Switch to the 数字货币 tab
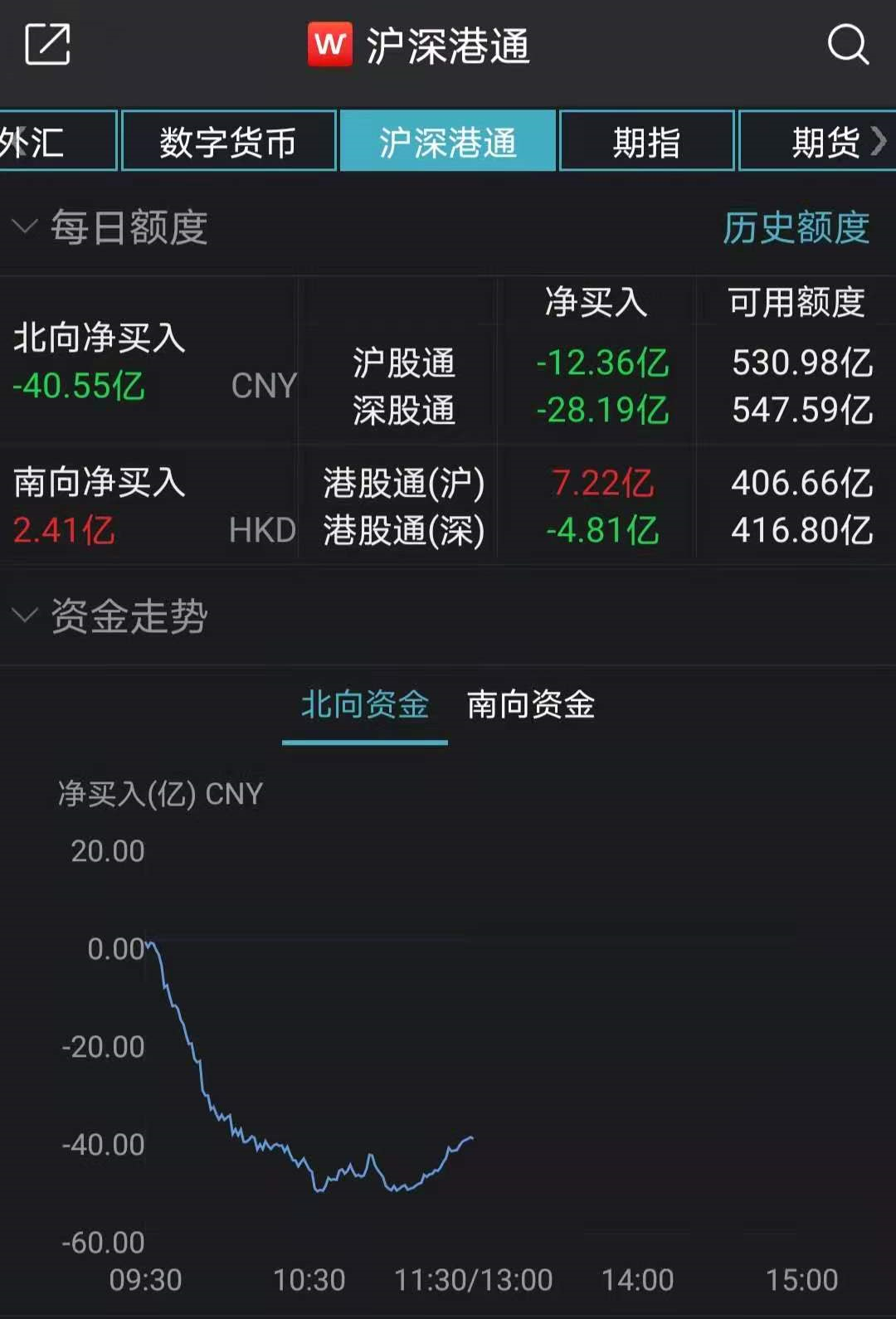The image size is (896, 1319). [228, 141]
